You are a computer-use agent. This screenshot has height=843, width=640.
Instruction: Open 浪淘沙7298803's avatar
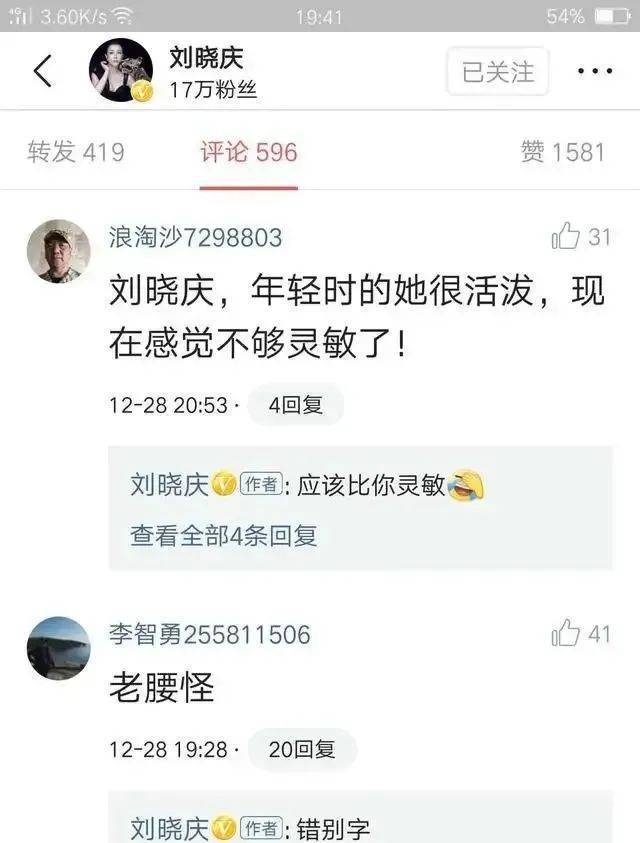coord(58,251)
